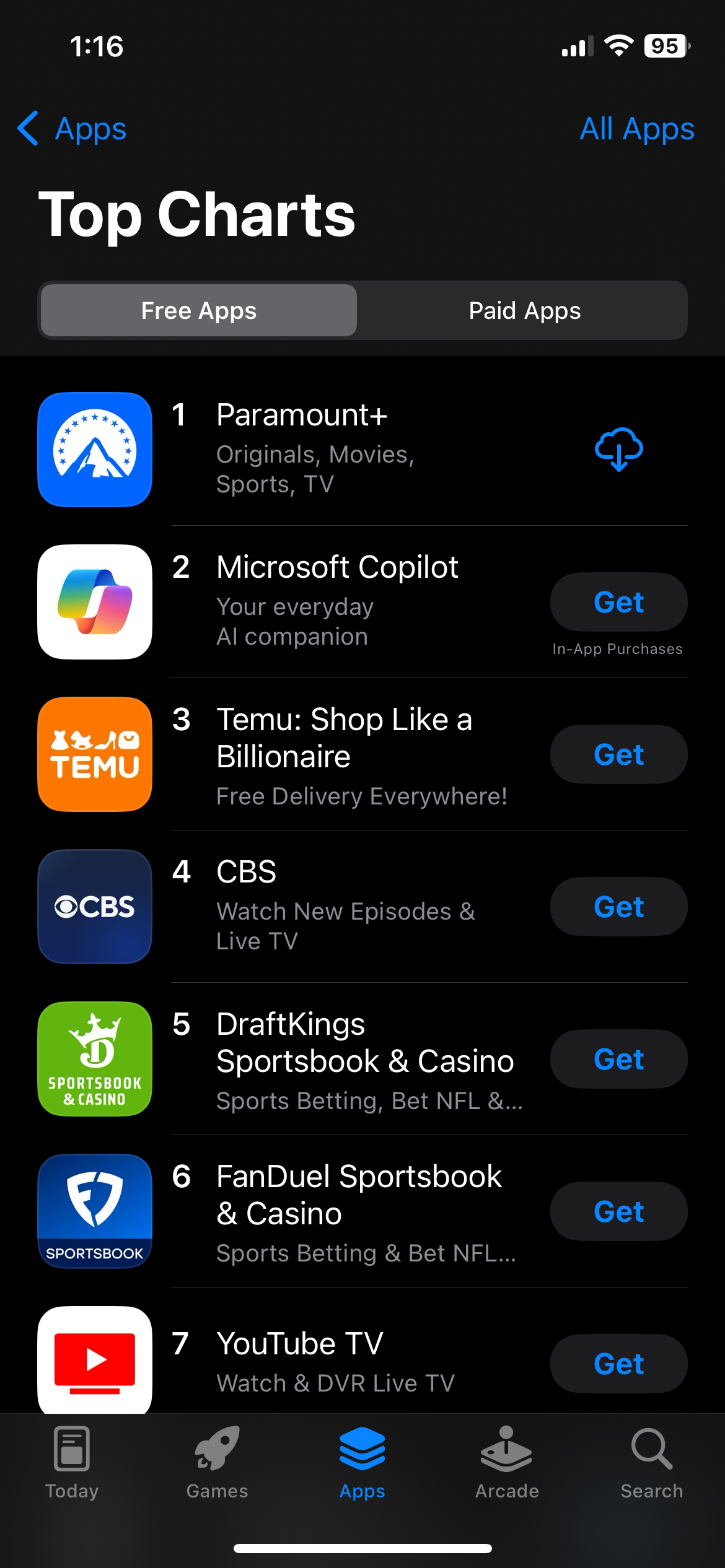Install FanDuel Sportsbook & Casino

click(618, 1211)
